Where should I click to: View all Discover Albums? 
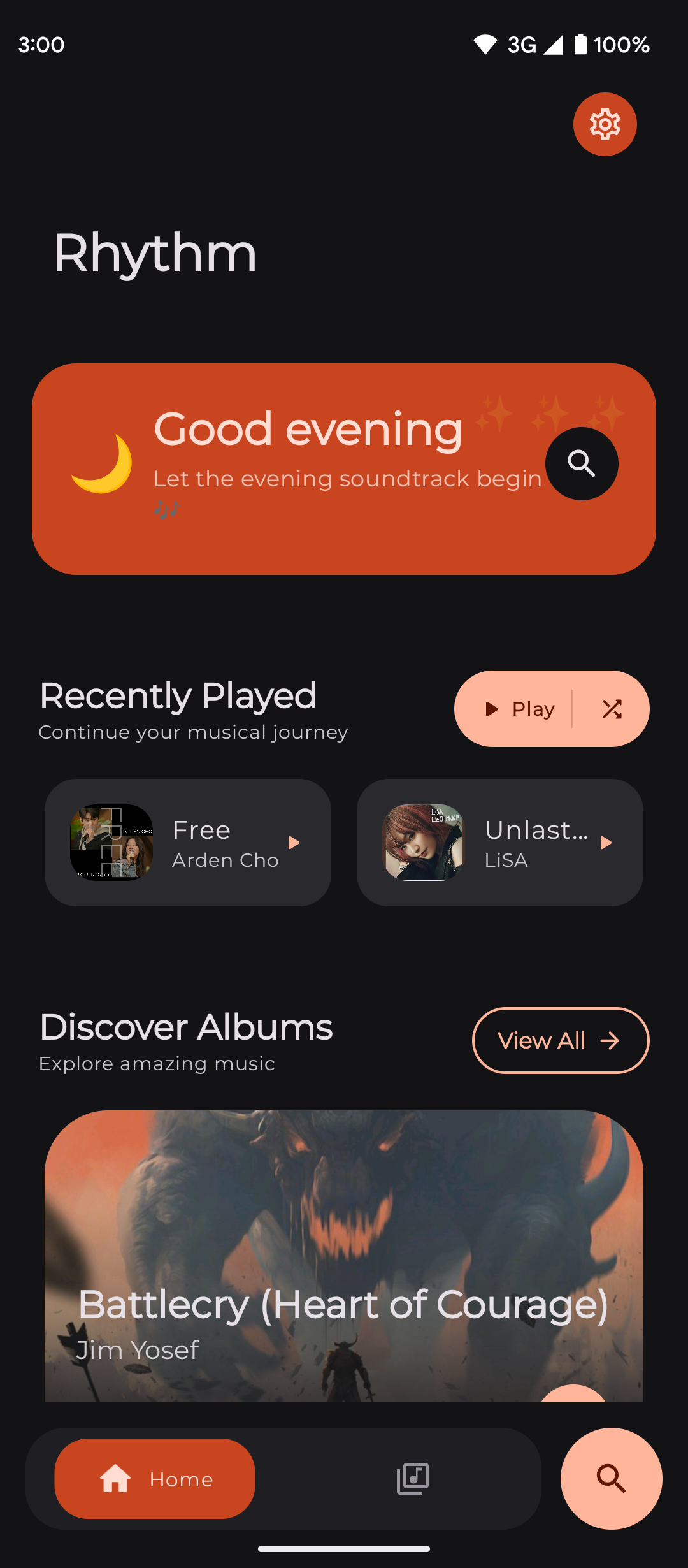(560, 1040)
